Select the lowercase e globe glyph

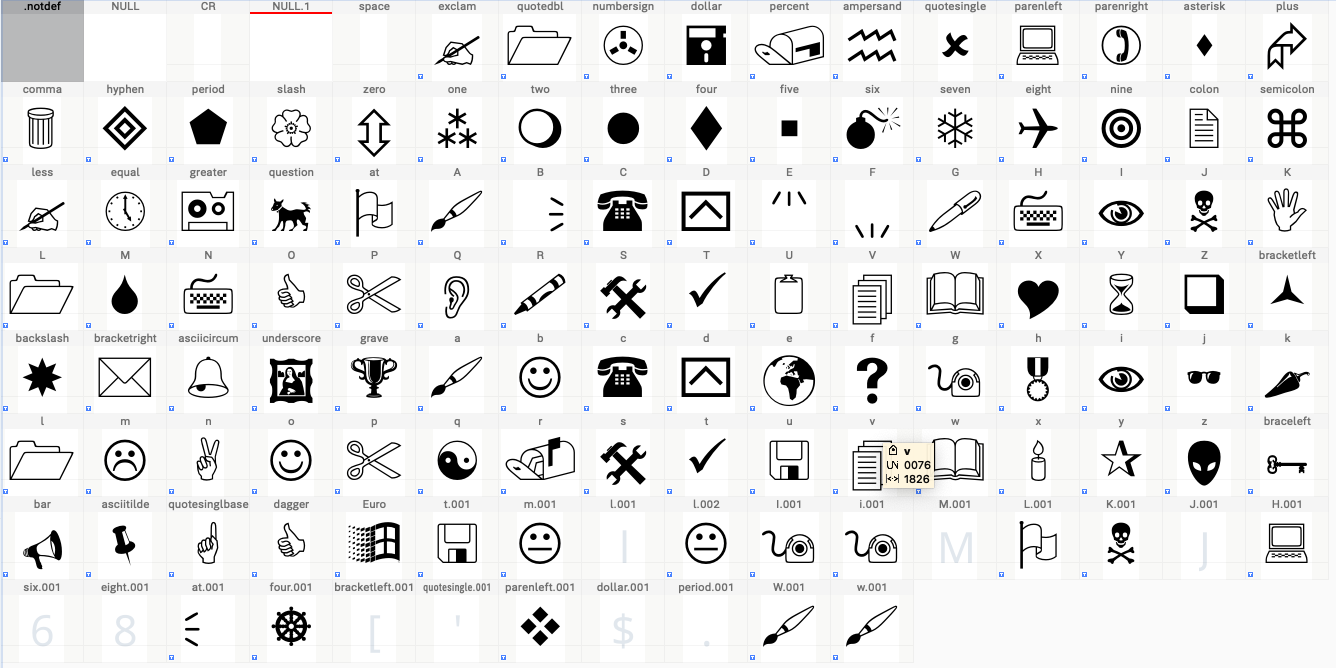pos(789,378)
